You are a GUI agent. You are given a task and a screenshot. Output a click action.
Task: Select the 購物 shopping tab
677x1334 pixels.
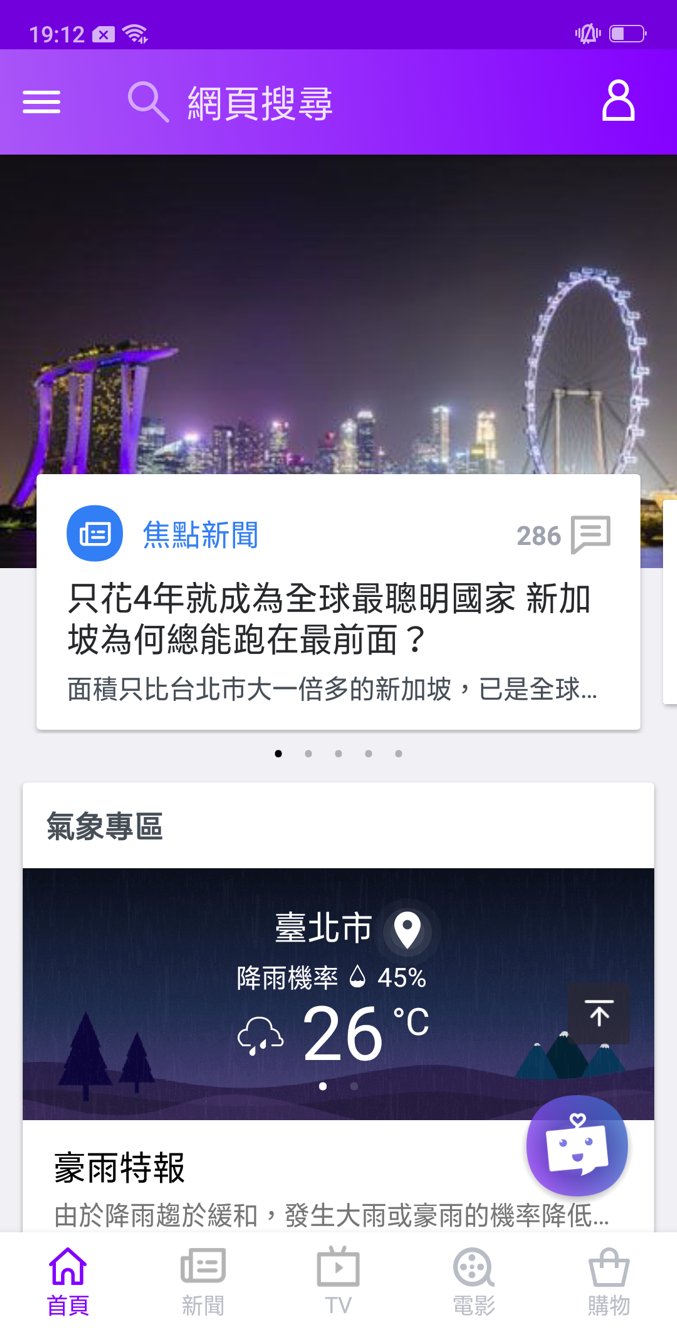[608, 1282]
